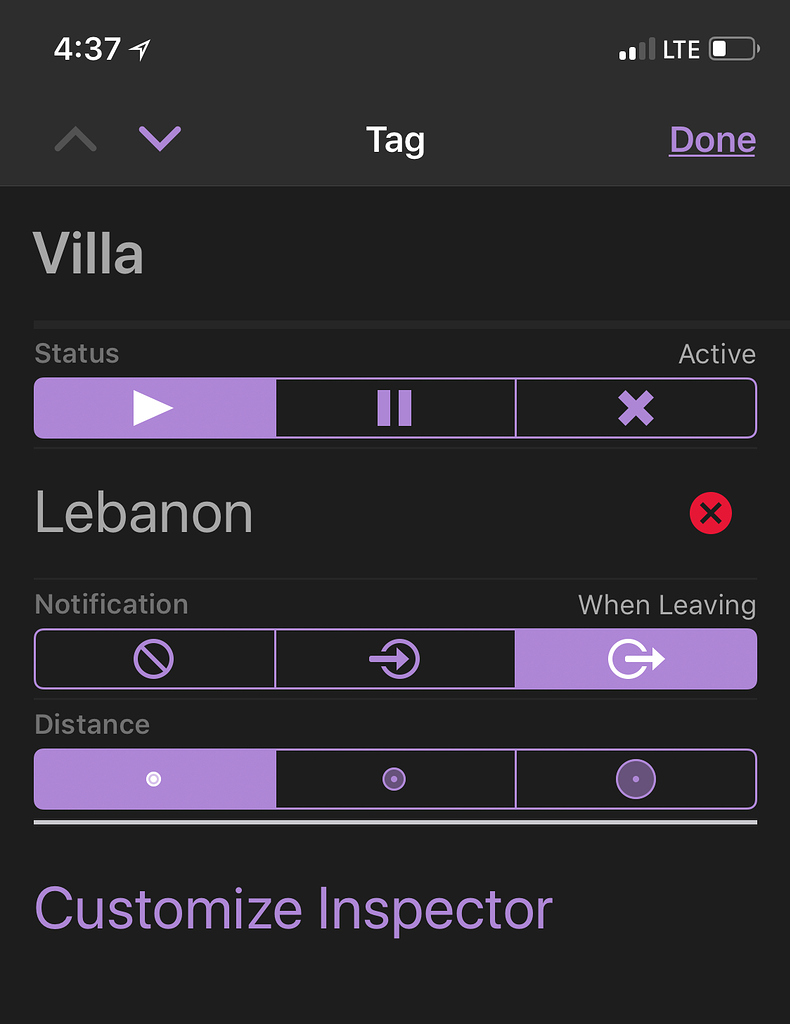Select the smallest Distance radius icon

[x=154, y=779]
